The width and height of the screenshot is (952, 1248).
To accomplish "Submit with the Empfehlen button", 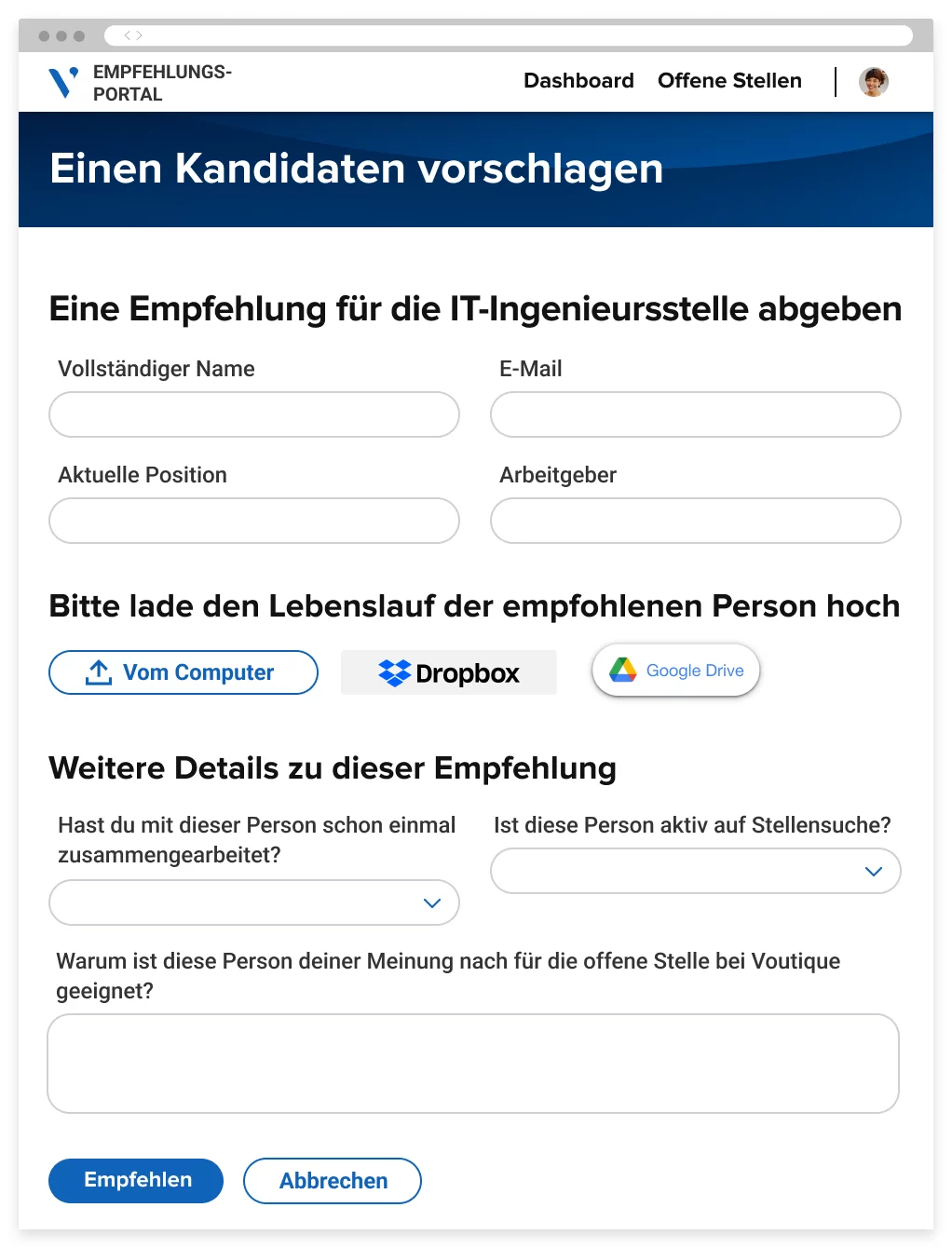I will point(136,1180).
